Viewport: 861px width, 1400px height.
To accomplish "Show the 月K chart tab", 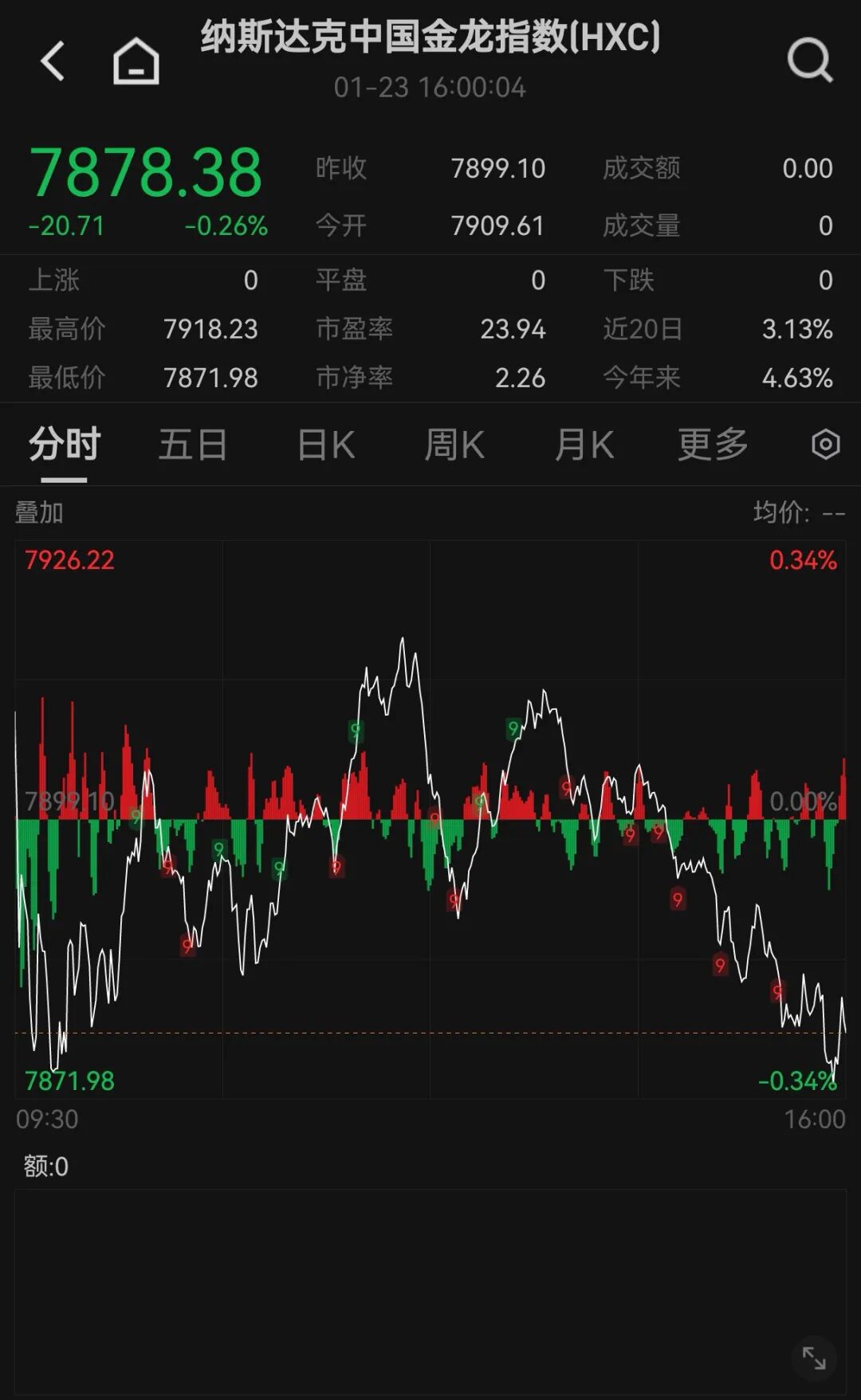I will [584, 445].
